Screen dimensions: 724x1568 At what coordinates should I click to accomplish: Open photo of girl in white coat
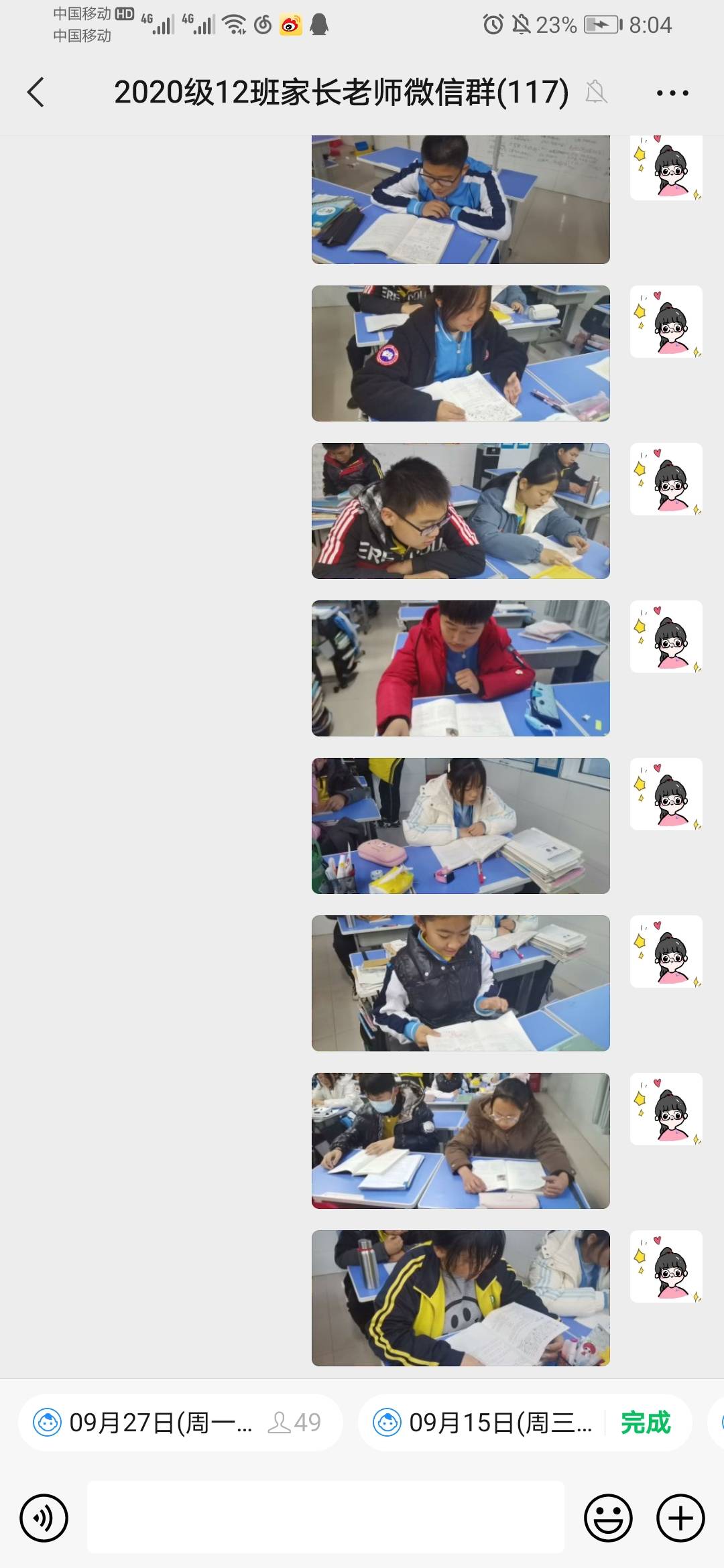pyautogui.click(x=461, y=826)
